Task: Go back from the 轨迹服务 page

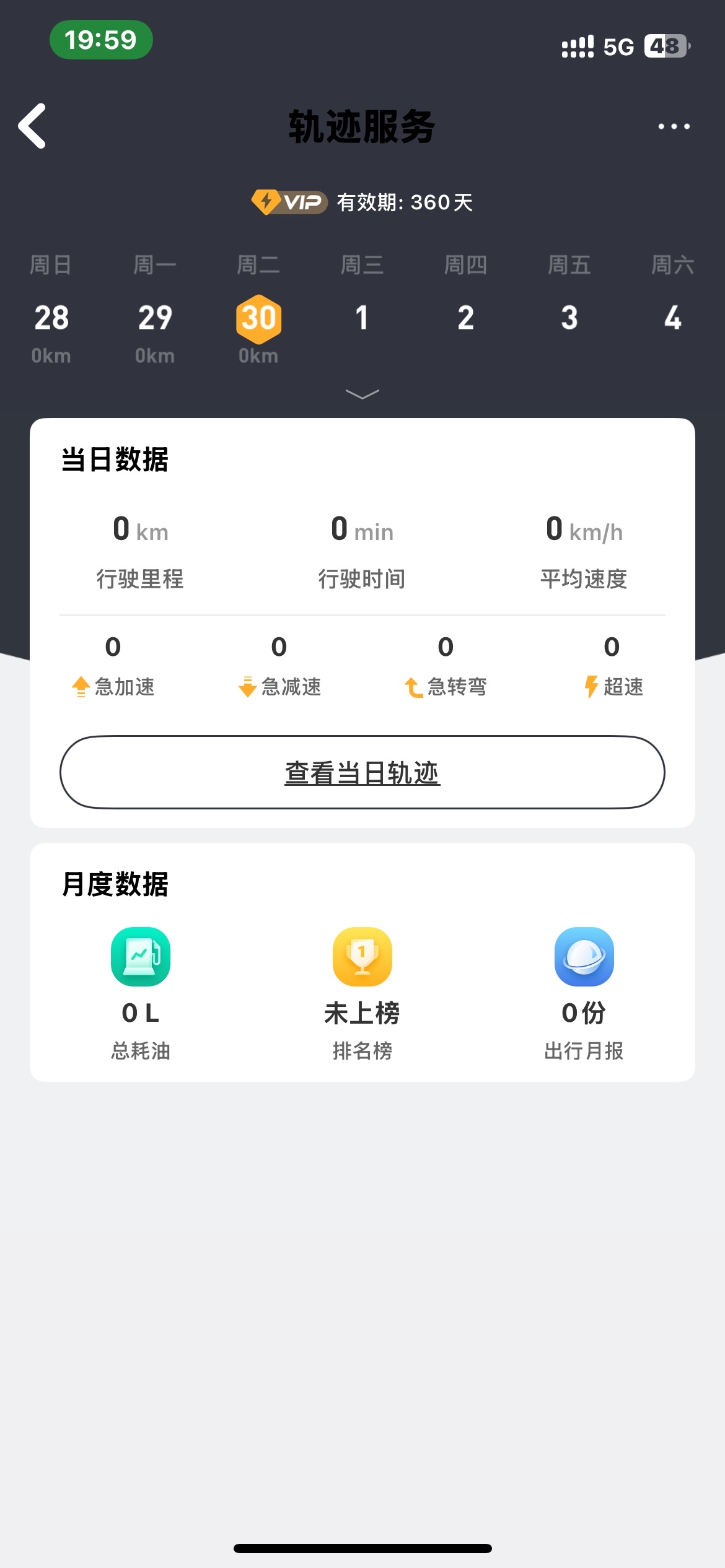Action: point(32,126)
